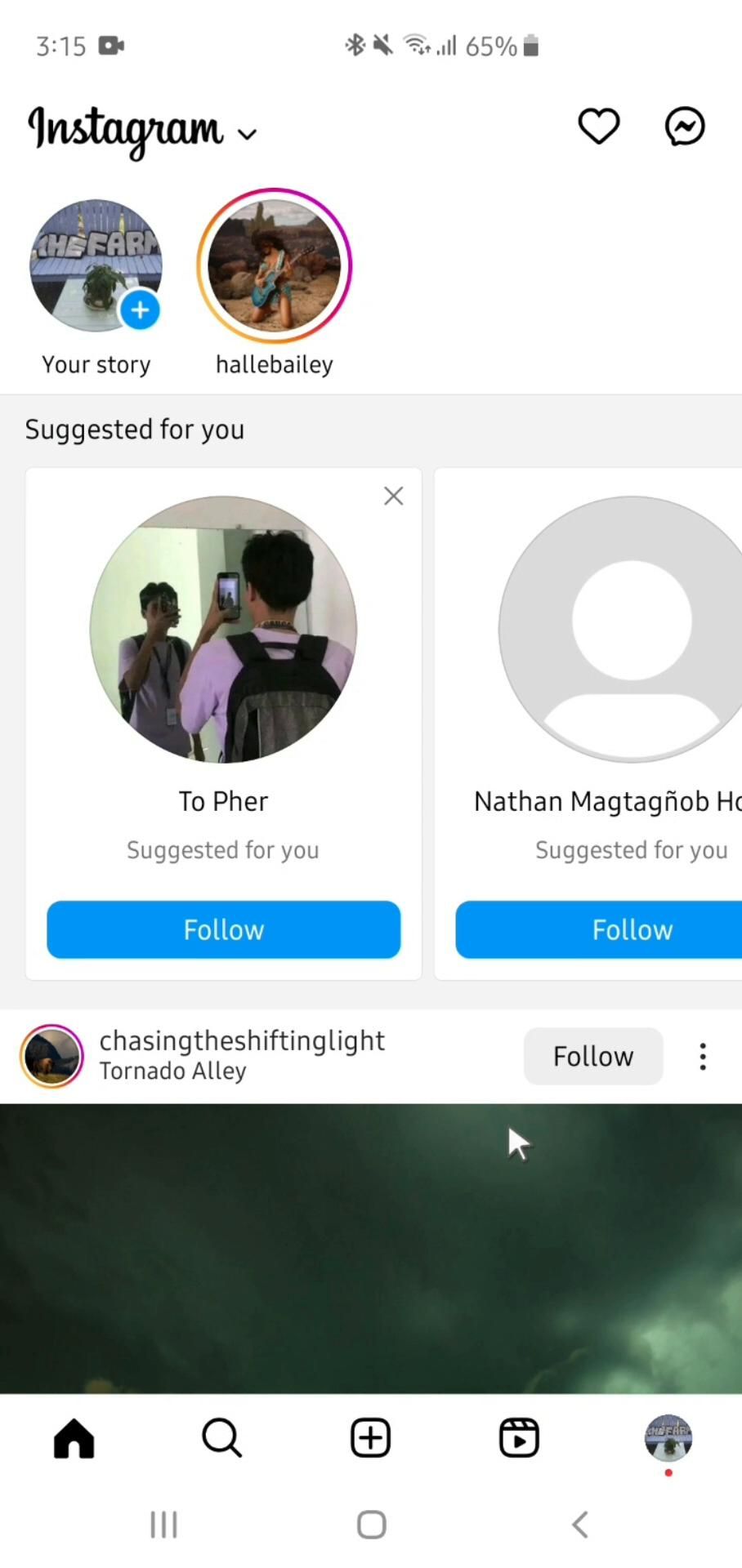Open chasingtheshiftinglight post options menu

point(703,1057)
